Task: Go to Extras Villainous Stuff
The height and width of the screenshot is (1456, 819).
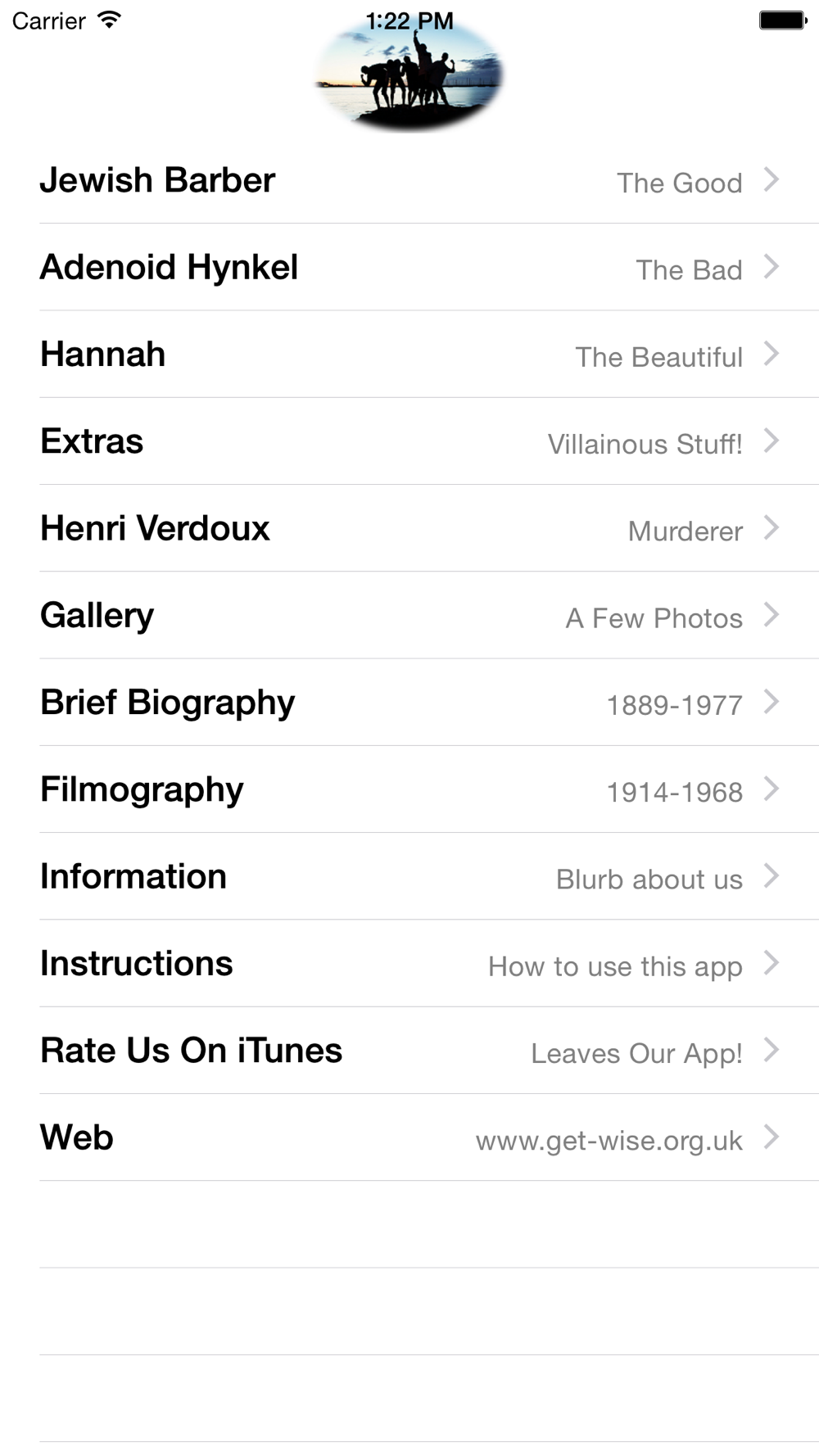Action: click(409, 441)
